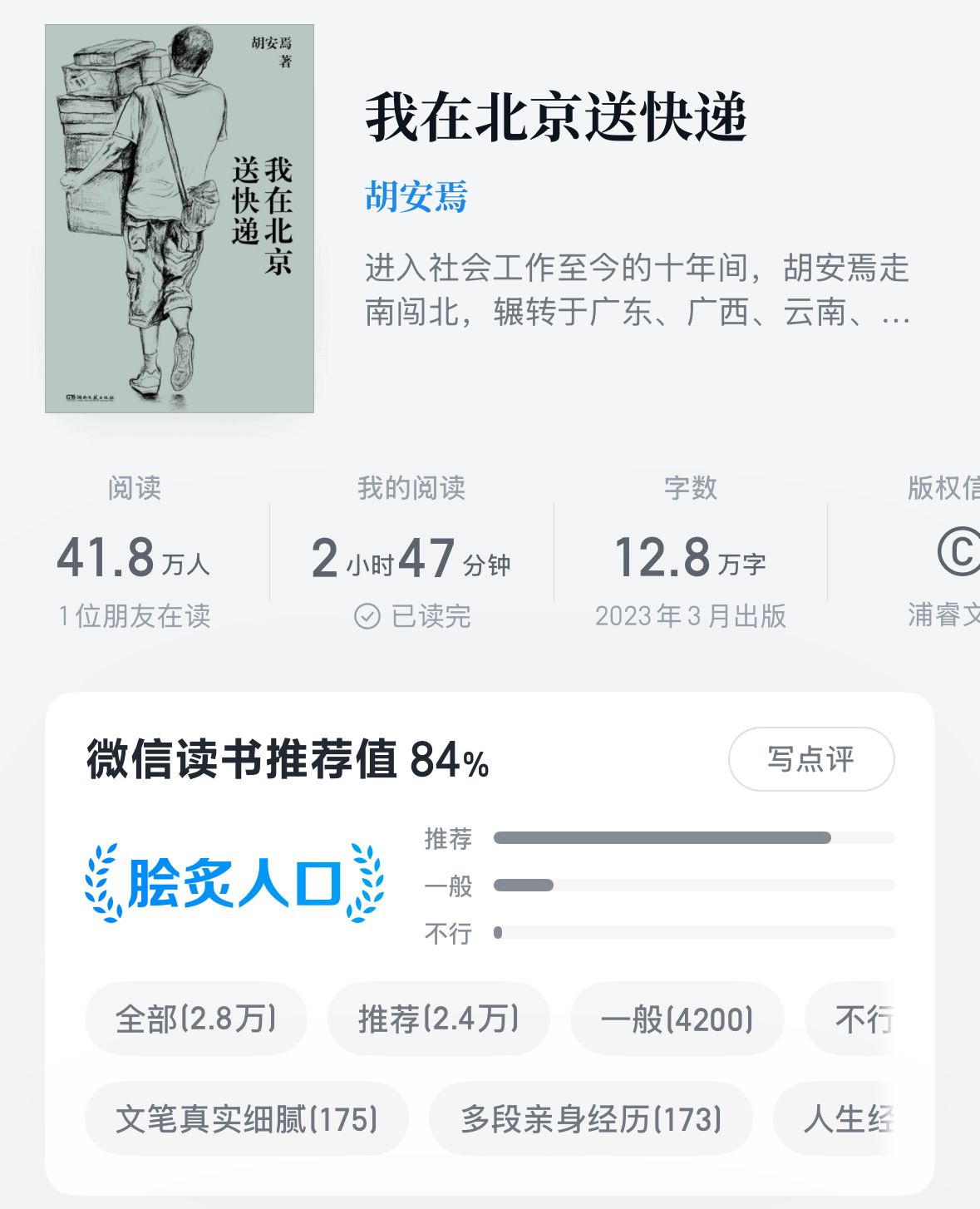
Task: Open 我的阅读 reading time details
Action: point(411,553)
